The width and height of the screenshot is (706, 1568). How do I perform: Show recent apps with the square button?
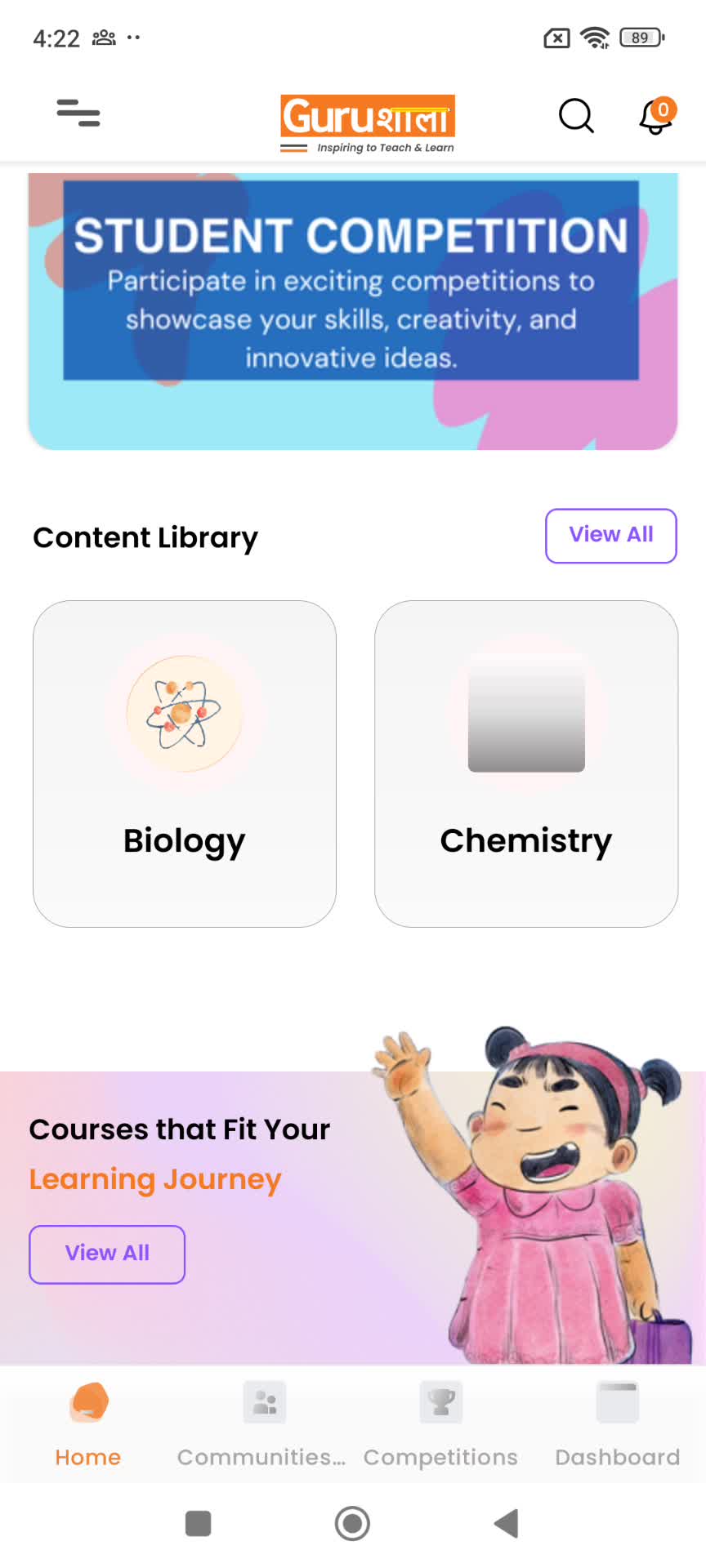199,1523
